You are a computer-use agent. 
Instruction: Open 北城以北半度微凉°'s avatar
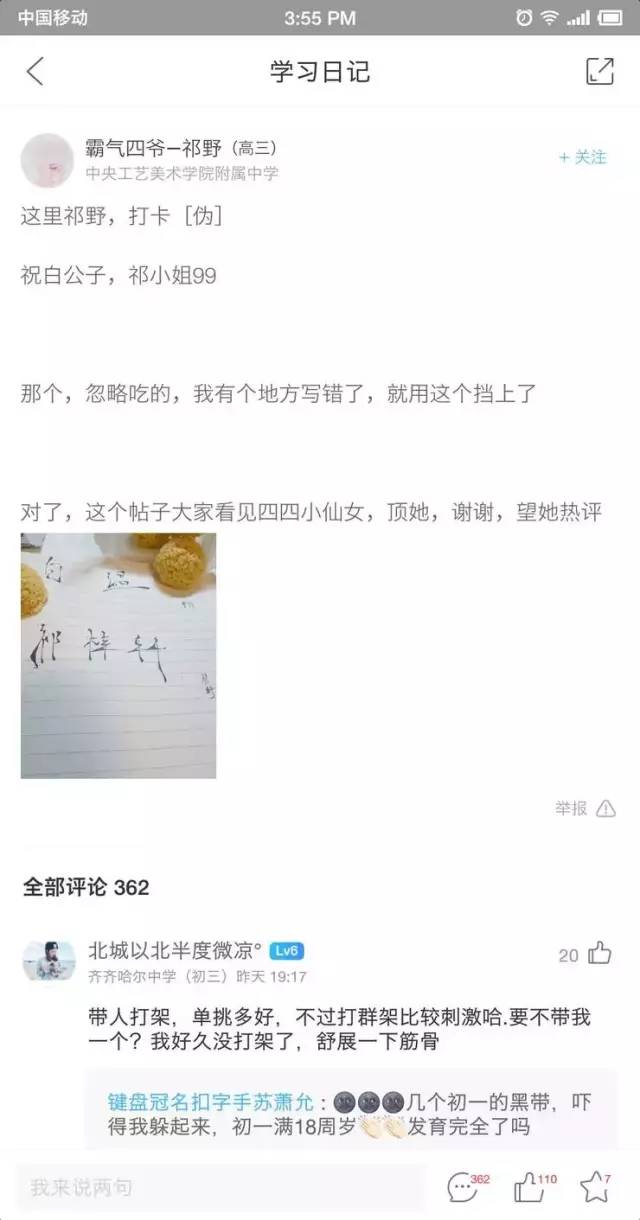49,961
